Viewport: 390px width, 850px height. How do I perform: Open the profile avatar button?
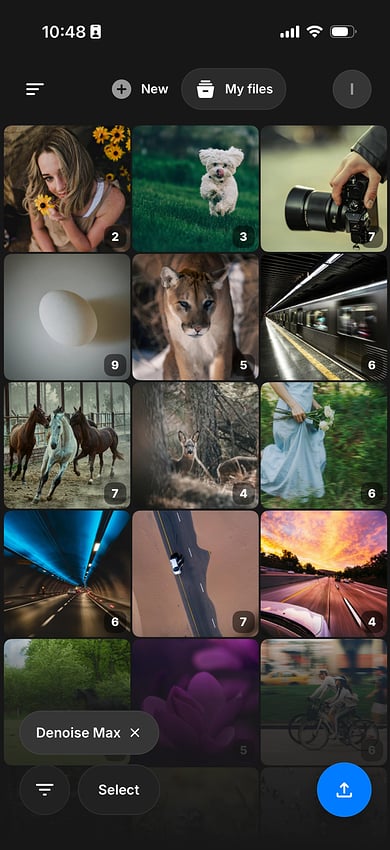[352, 89]
